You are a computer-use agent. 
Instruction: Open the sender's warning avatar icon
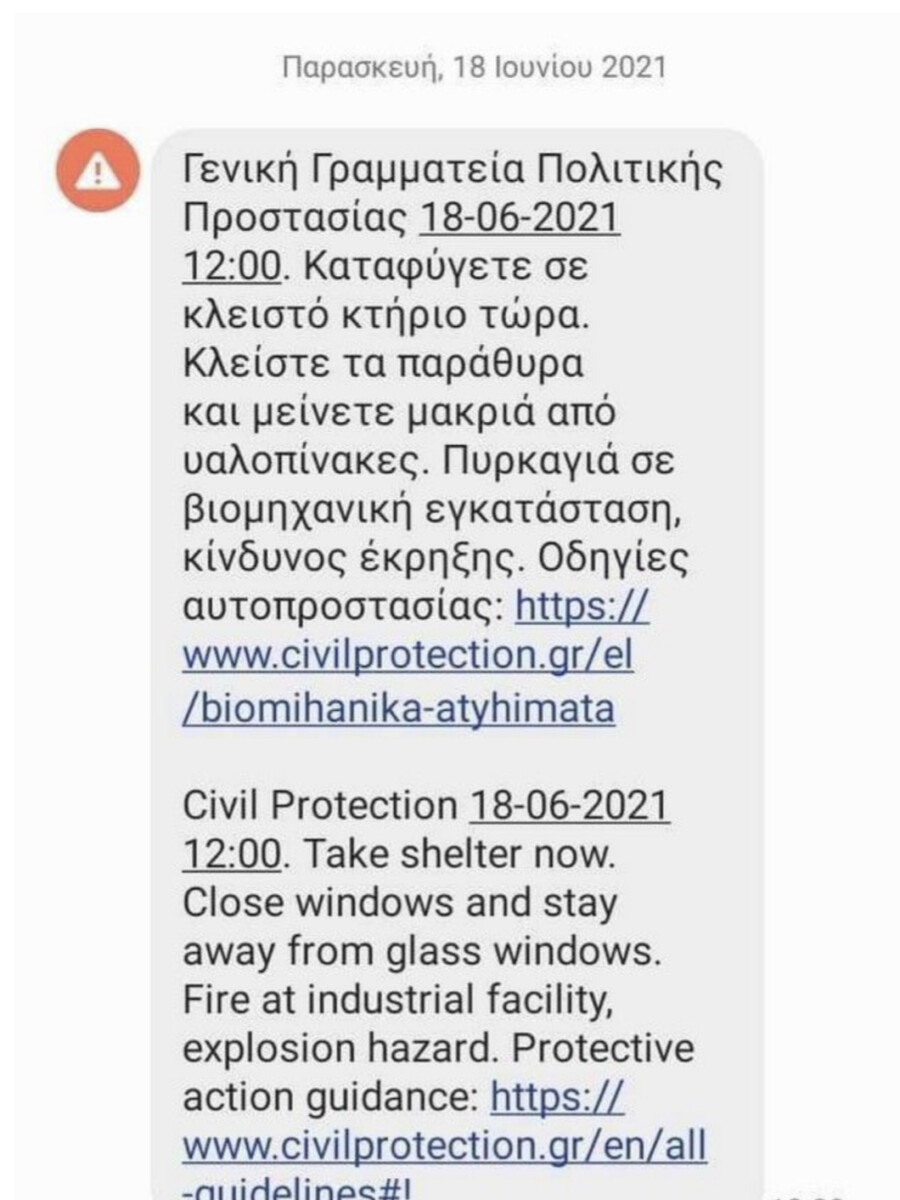pyautogui.click(x=97, y=173)
